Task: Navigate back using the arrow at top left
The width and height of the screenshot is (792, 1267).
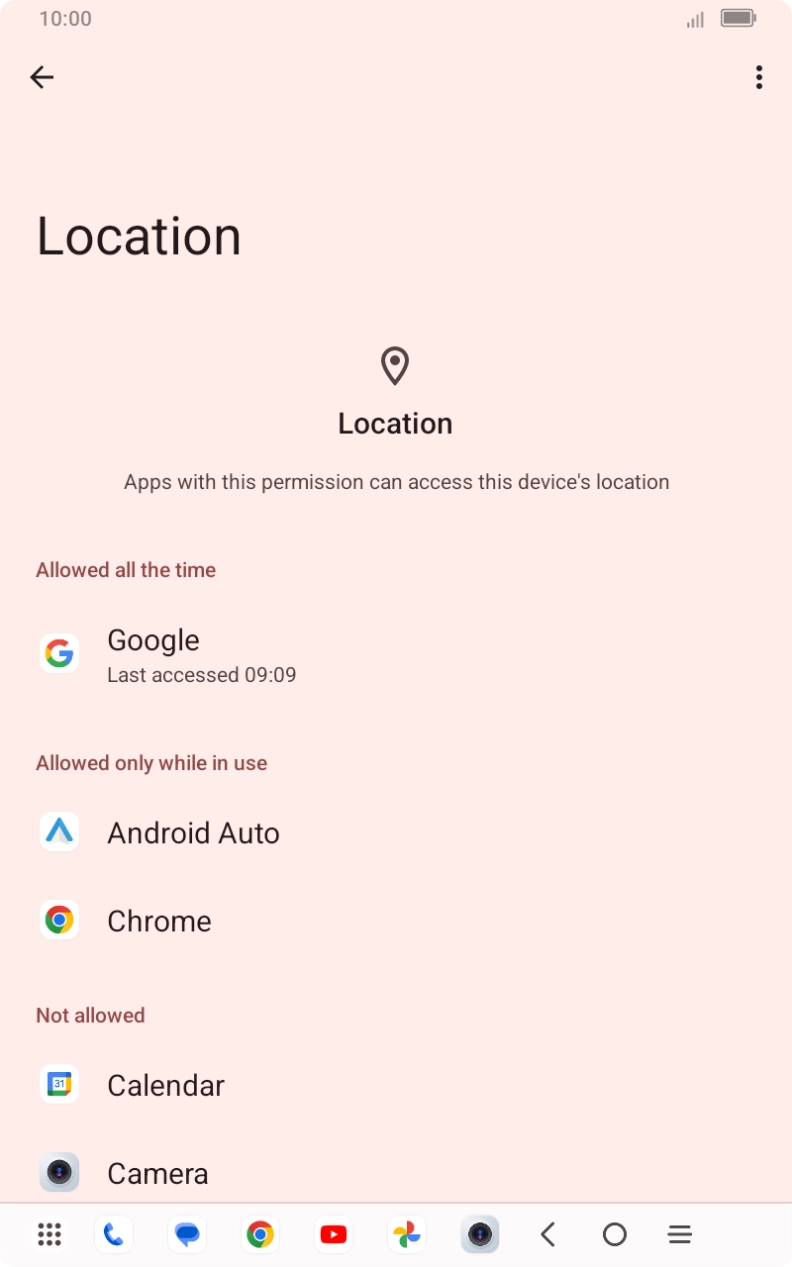Action: (x=42, y=77)
